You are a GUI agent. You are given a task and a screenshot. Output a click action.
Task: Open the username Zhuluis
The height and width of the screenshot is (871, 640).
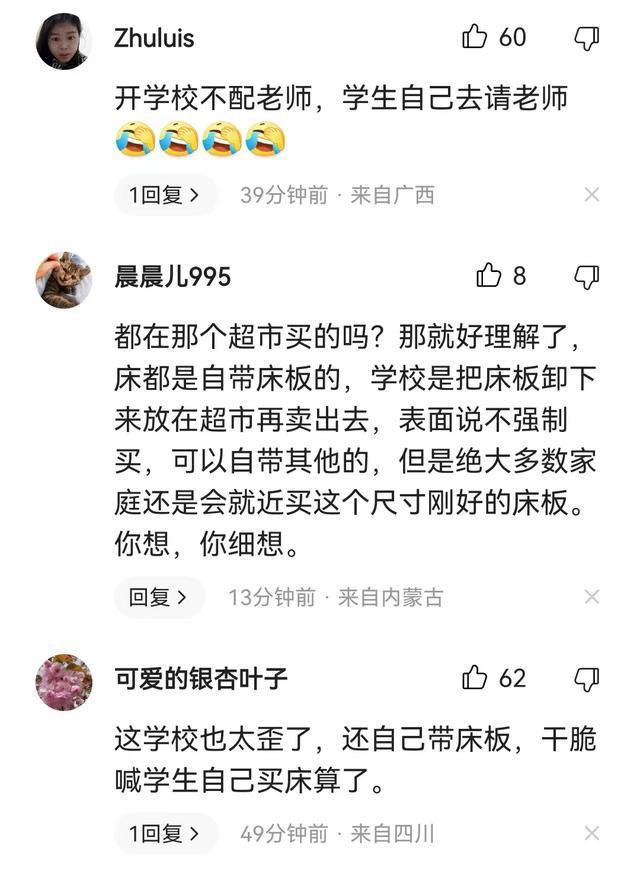click(x=154, y=38)
